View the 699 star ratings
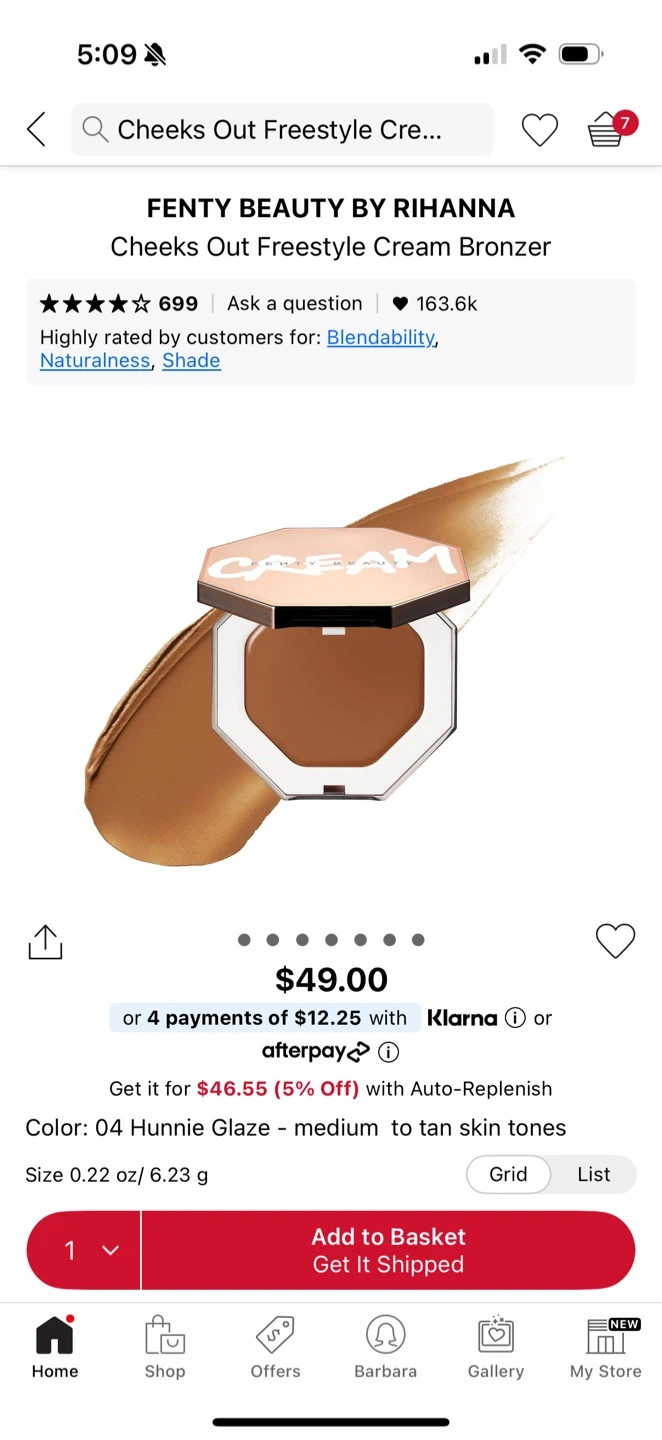 (118, 303)
